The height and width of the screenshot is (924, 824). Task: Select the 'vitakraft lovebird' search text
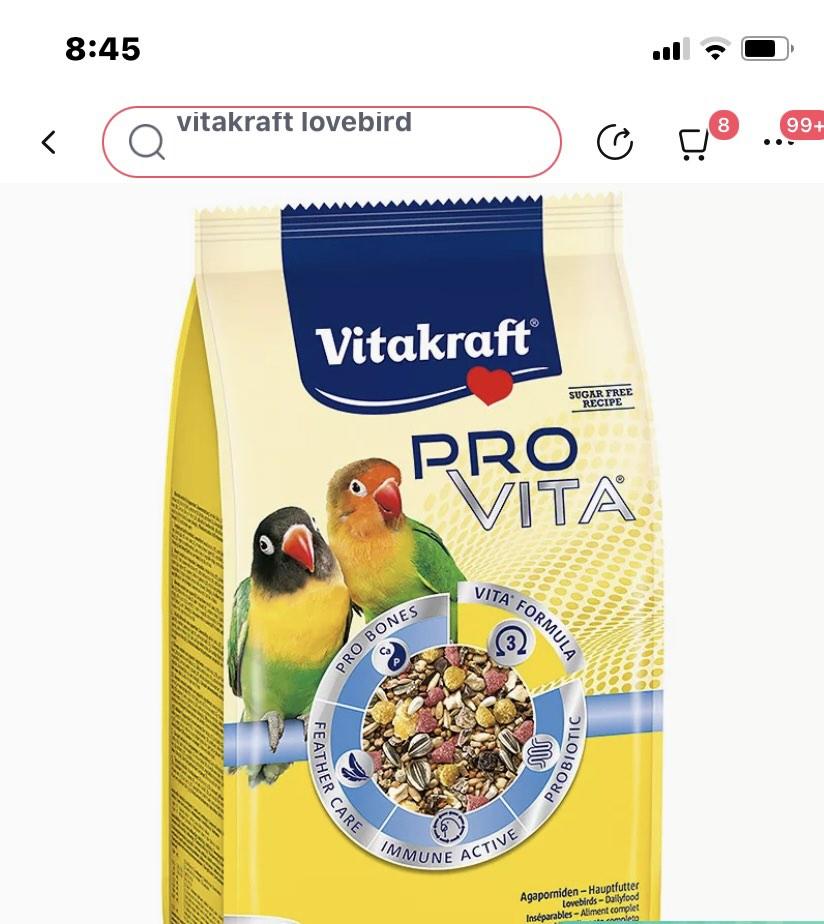pyautogui.click(x=294, y=123)
